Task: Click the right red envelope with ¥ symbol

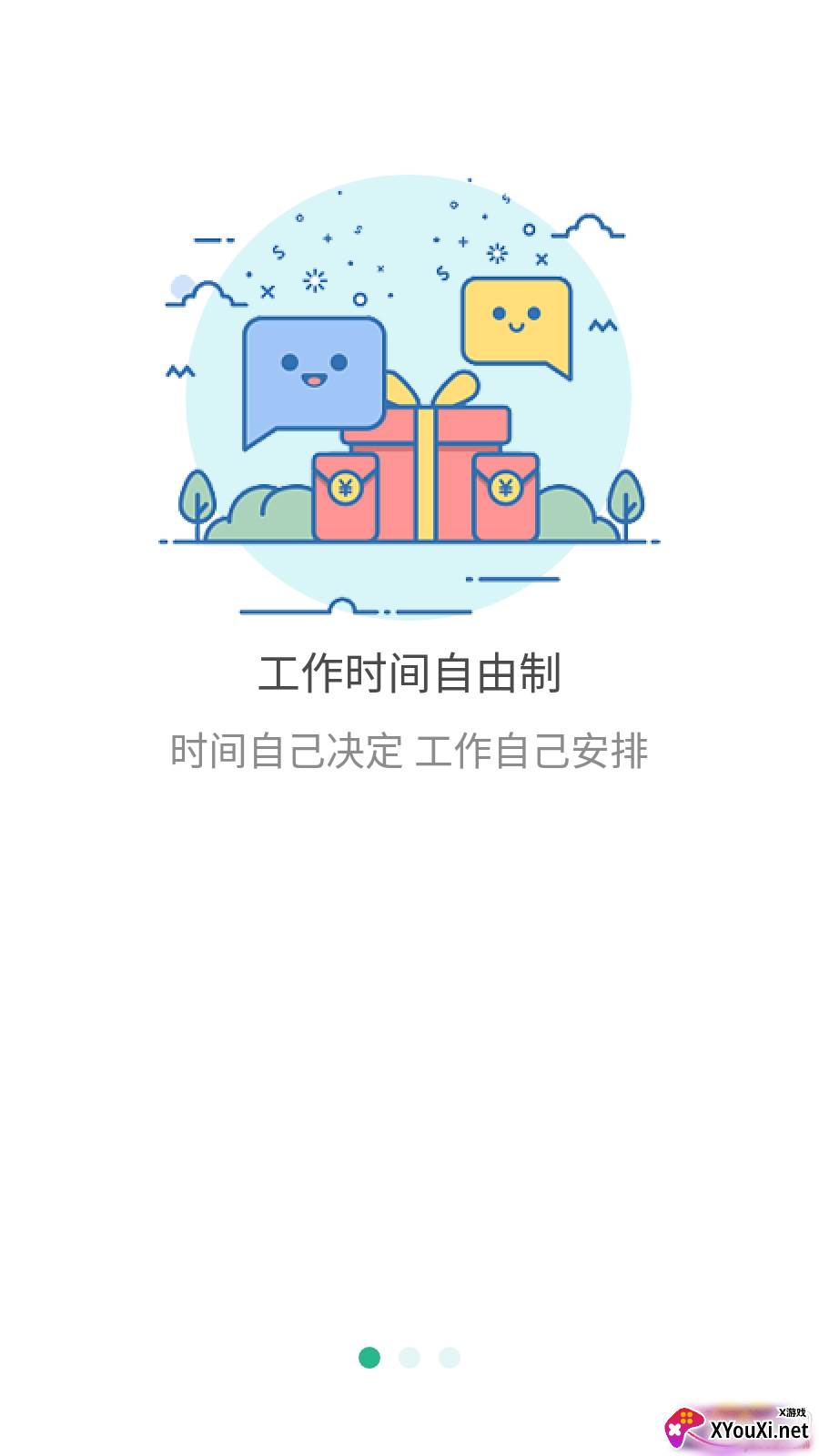Action: click(505, 496)
